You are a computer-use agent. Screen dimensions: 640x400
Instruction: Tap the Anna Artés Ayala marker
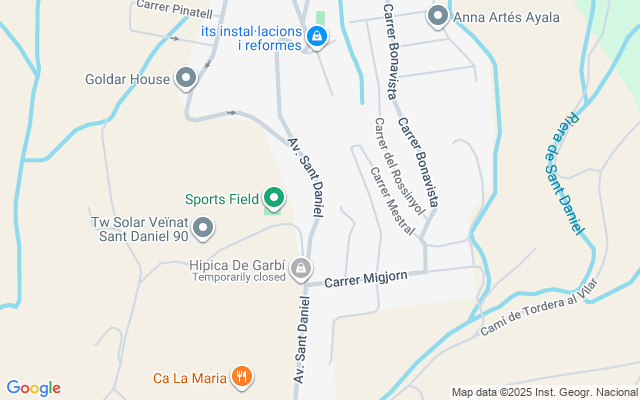click(438, 17)
